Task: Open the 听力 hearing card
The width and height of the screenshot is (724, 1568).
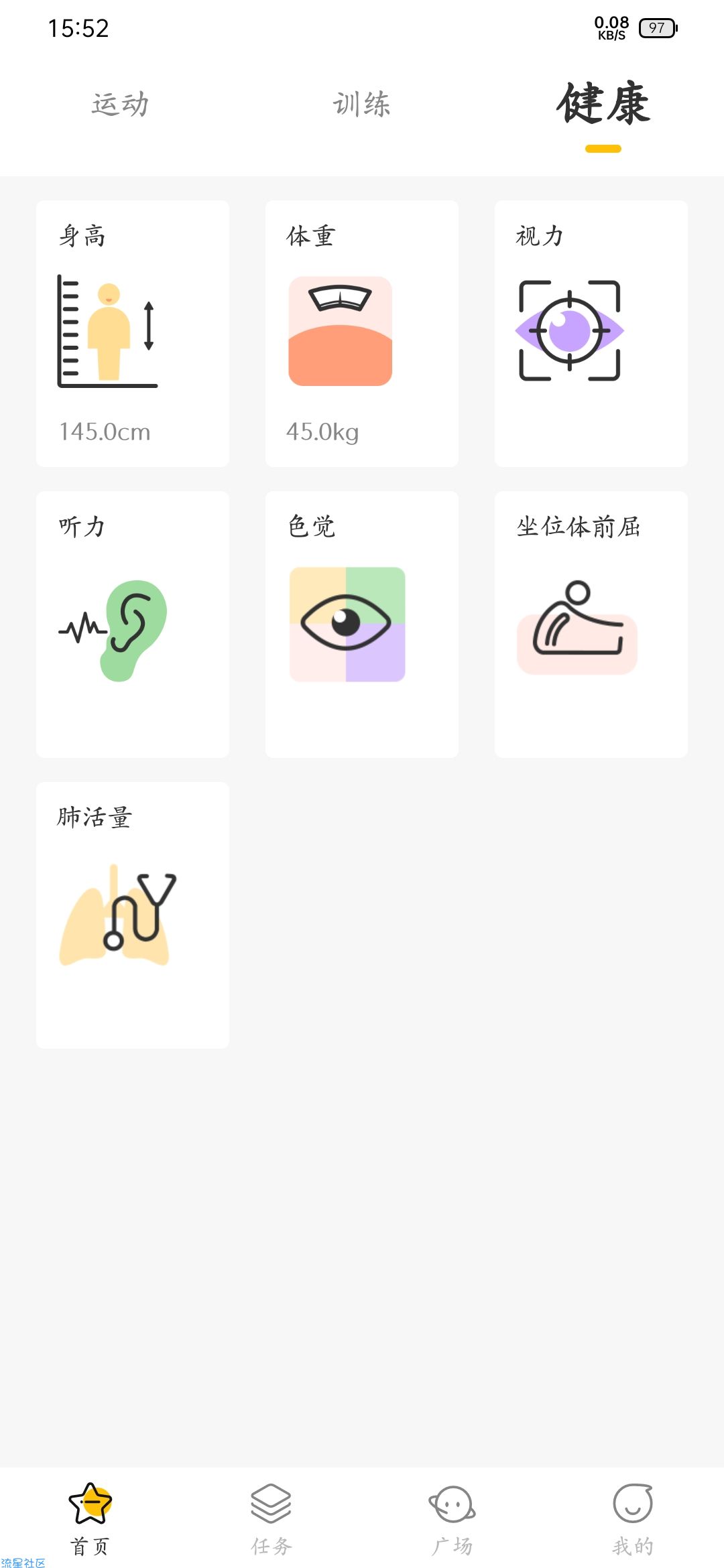Action: [133, 625]
